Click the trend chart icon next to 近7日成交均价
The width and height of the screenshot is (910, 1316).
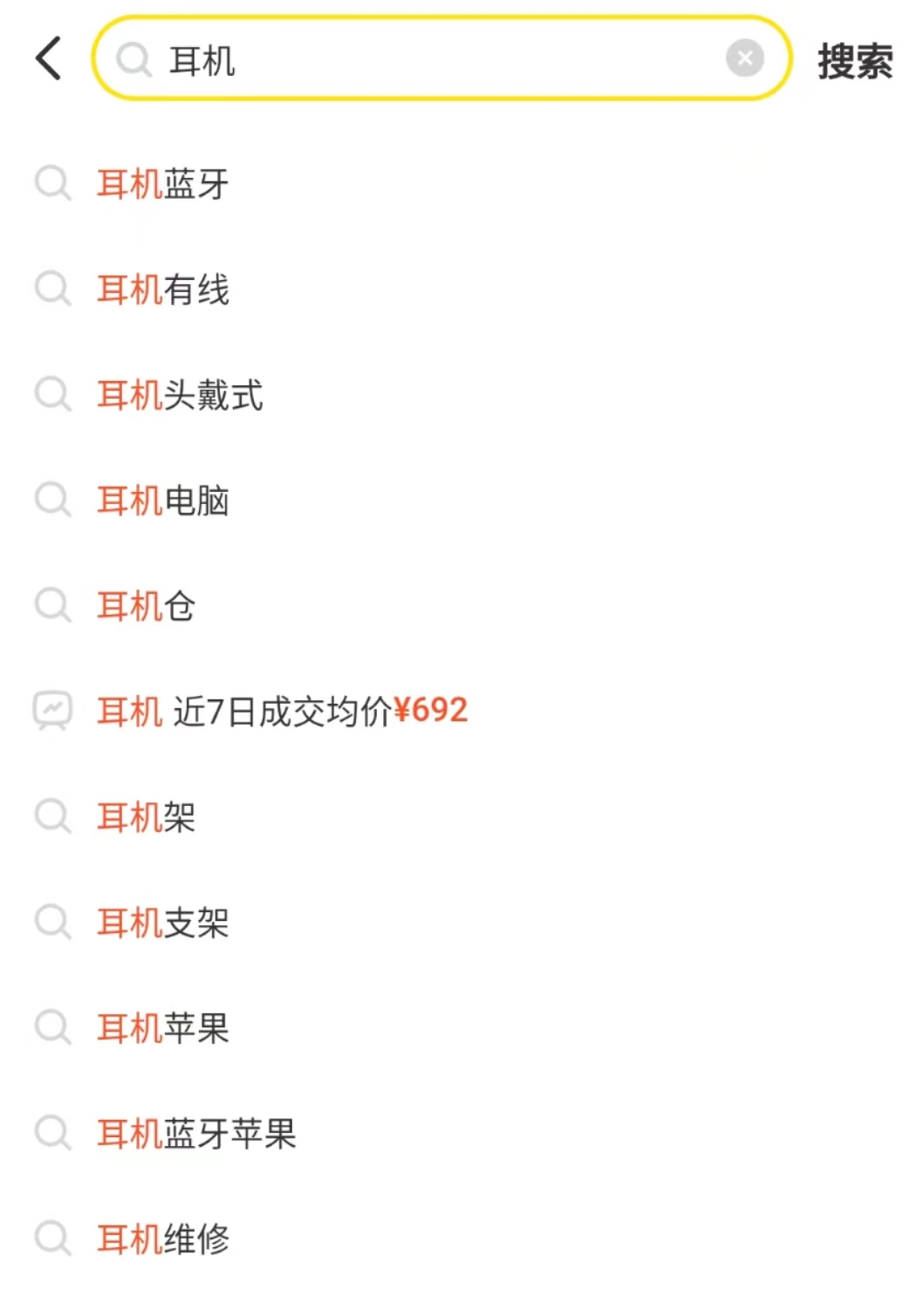click(x=54, y=710)
